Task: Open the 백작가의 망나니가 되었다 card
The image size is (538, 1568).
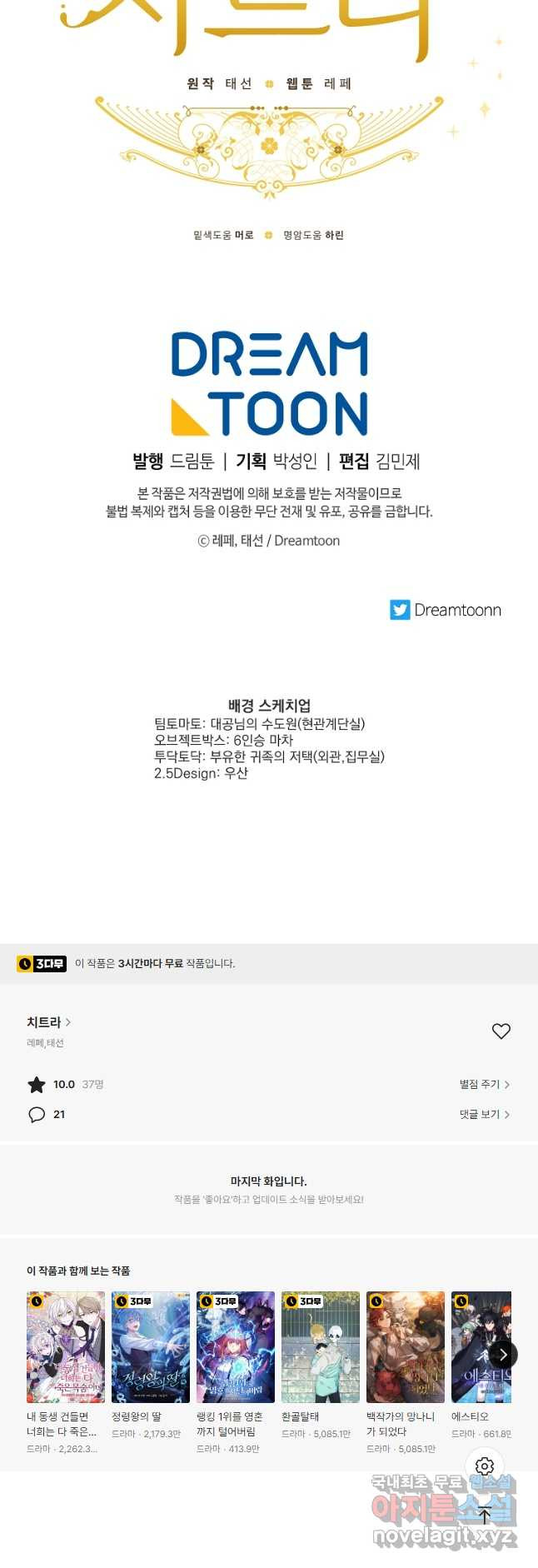Action: [406, 1347]
